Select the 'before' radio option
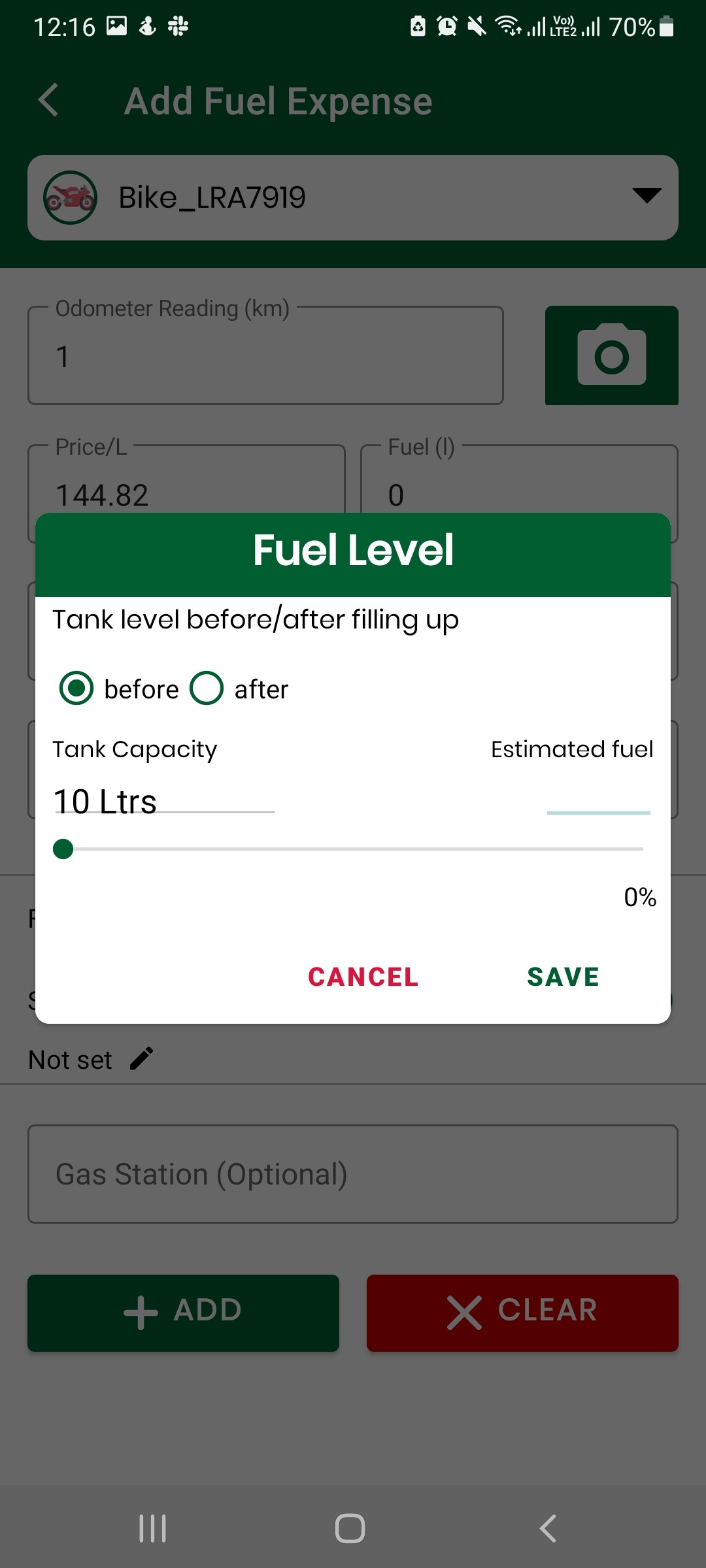Screen dimensions: 706x1568 coord(77,689)
